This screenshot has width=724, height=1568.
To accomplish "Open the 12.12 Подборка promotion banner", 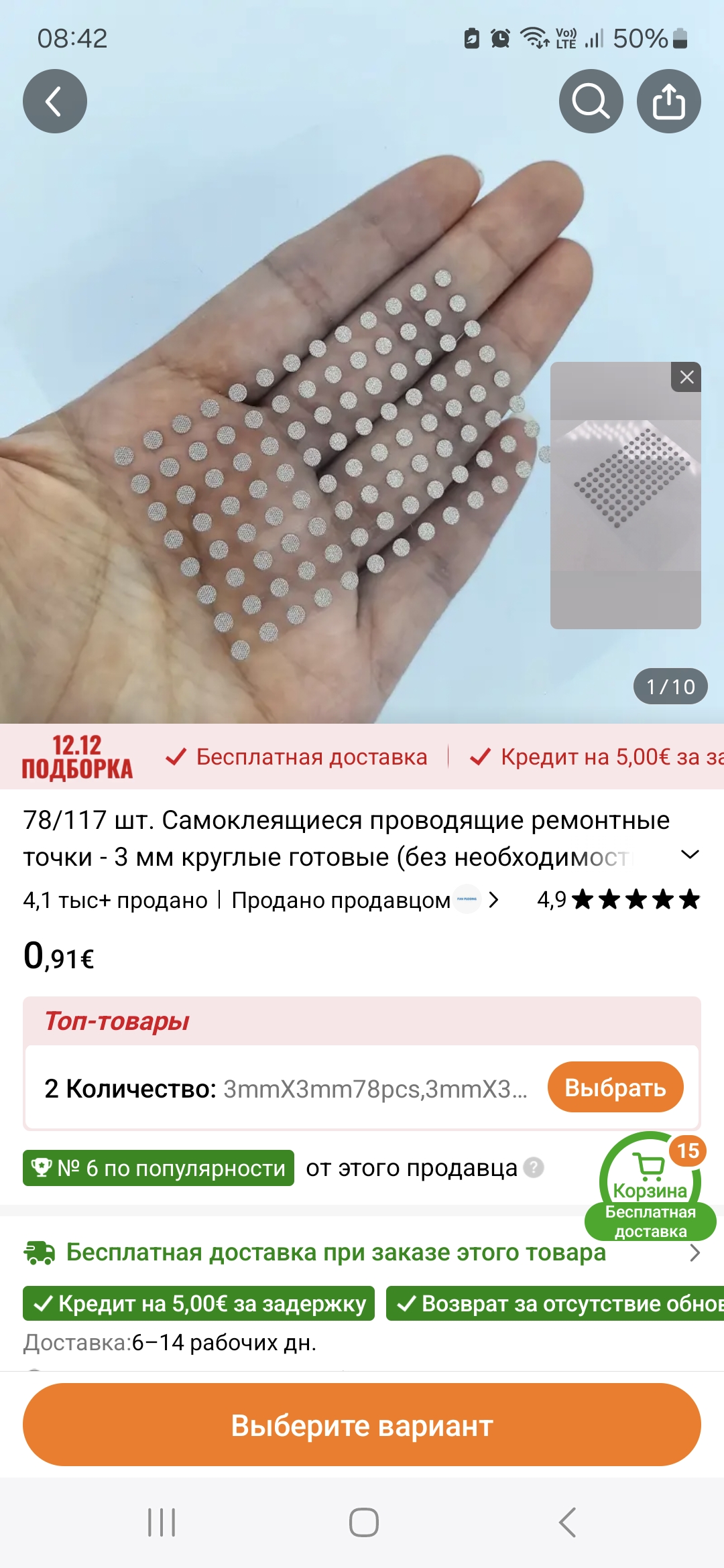I will [78, 757].
